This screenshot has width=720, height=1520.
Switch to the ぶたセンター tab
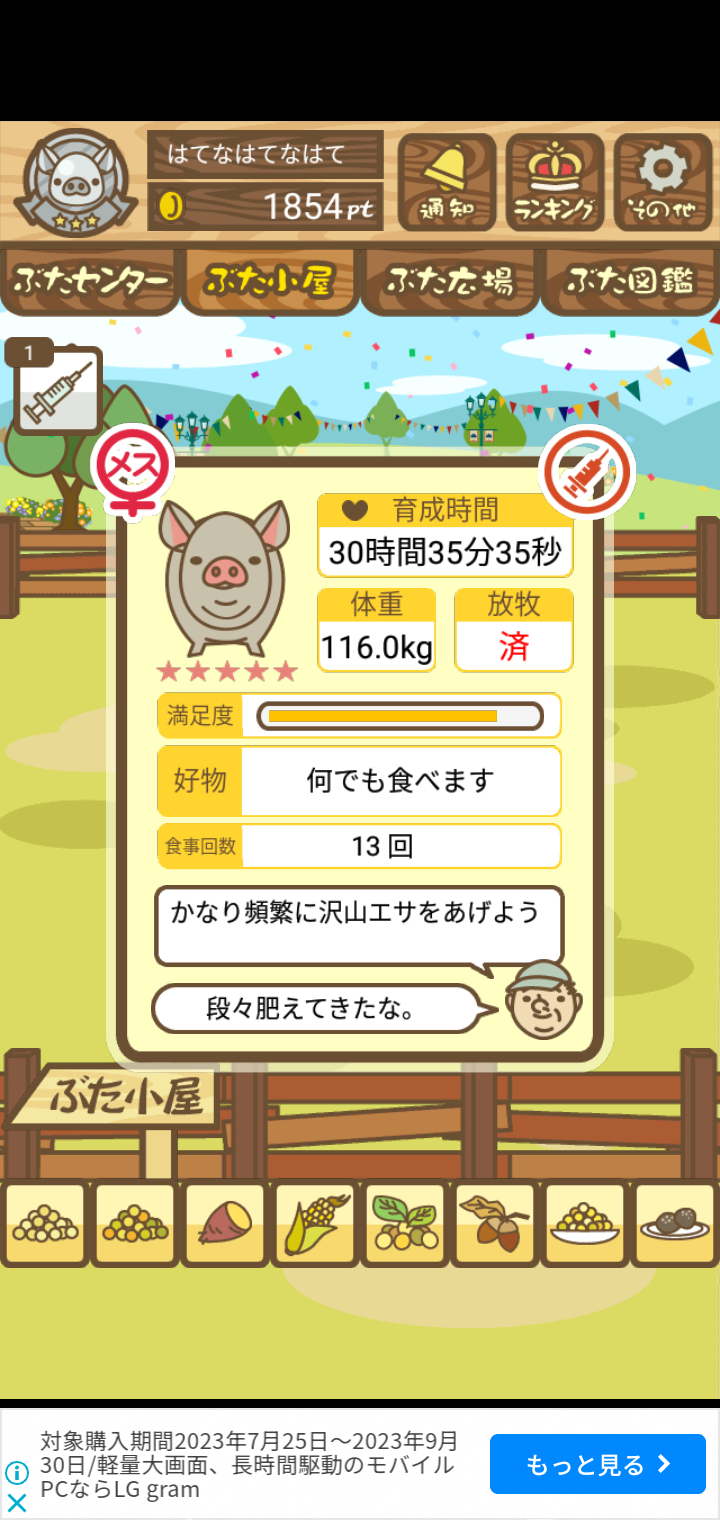pyautogui.click(x=90, y=281)
